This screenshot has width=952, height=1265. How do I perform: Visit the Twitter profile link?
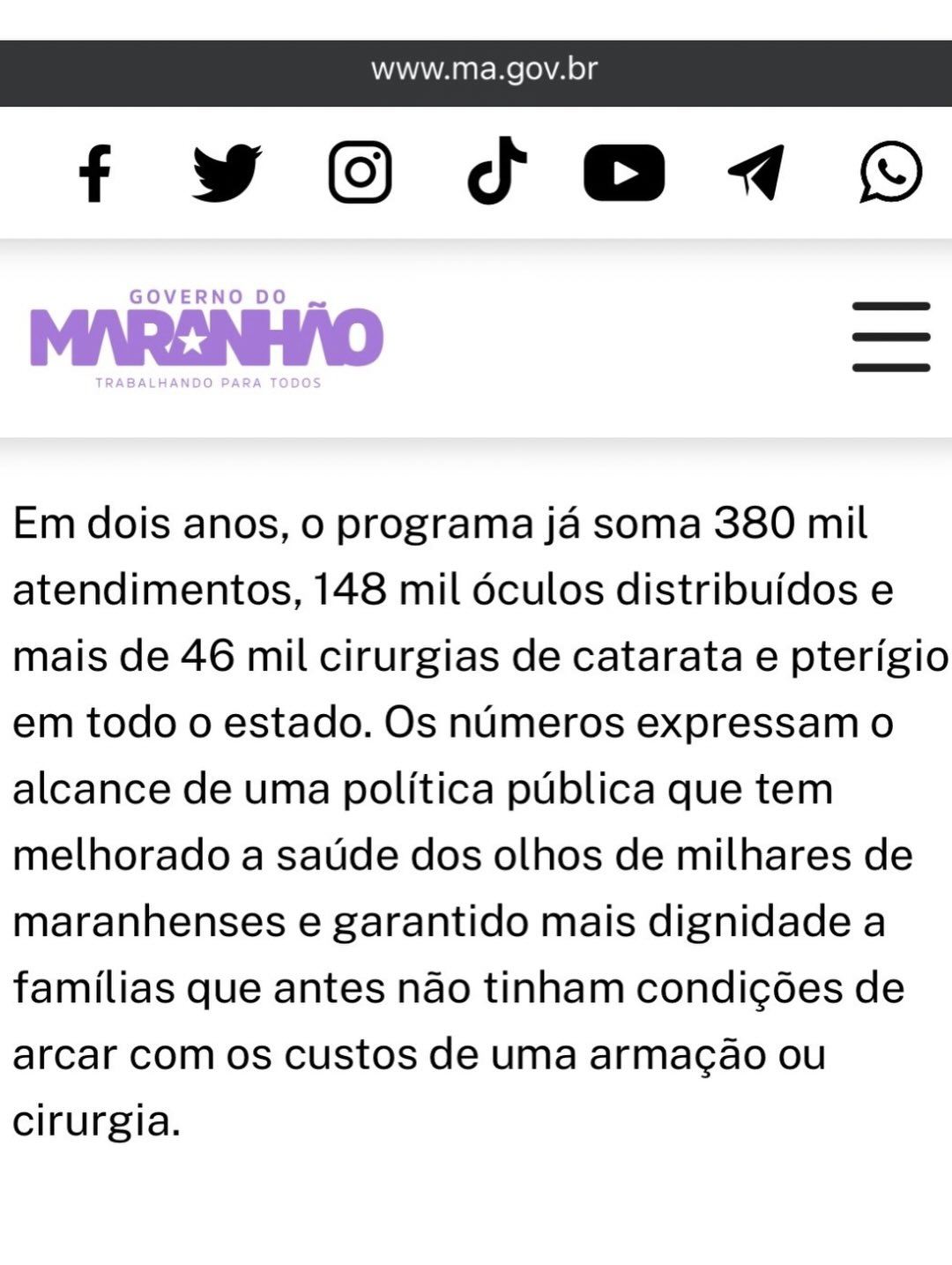(227, 173)
